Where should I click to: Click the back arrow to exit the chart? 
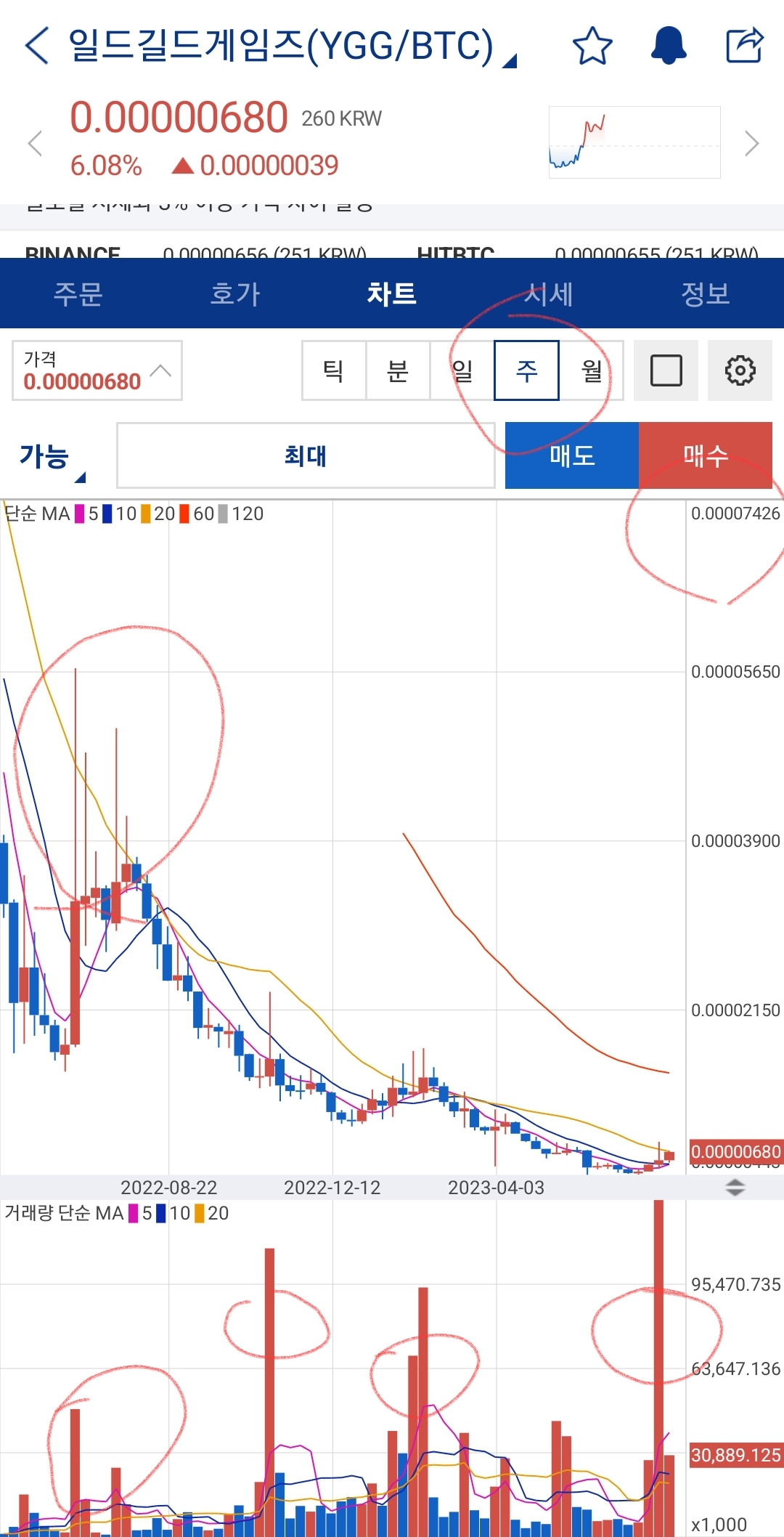click(34, 45)
